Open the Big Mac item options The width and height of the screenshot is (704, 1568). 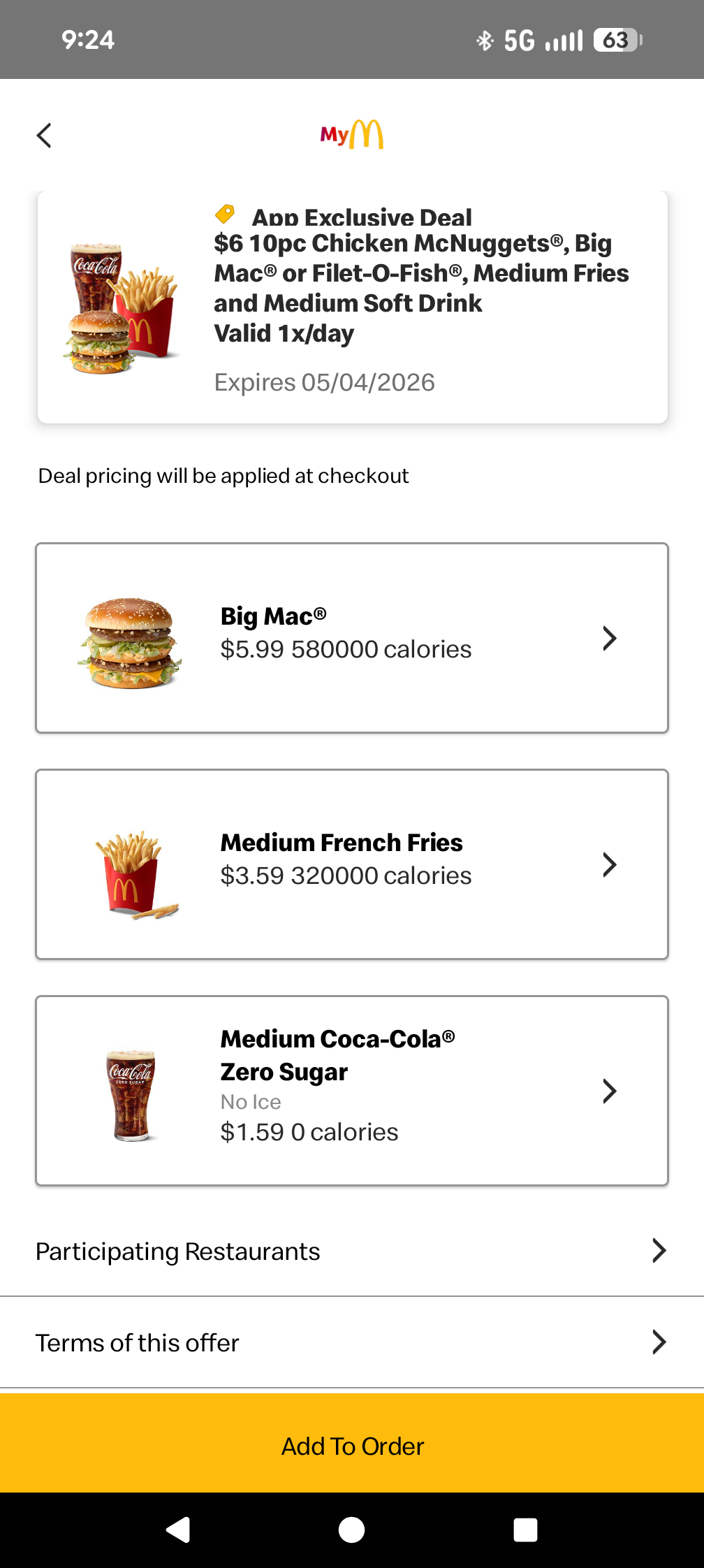[352, 638]
